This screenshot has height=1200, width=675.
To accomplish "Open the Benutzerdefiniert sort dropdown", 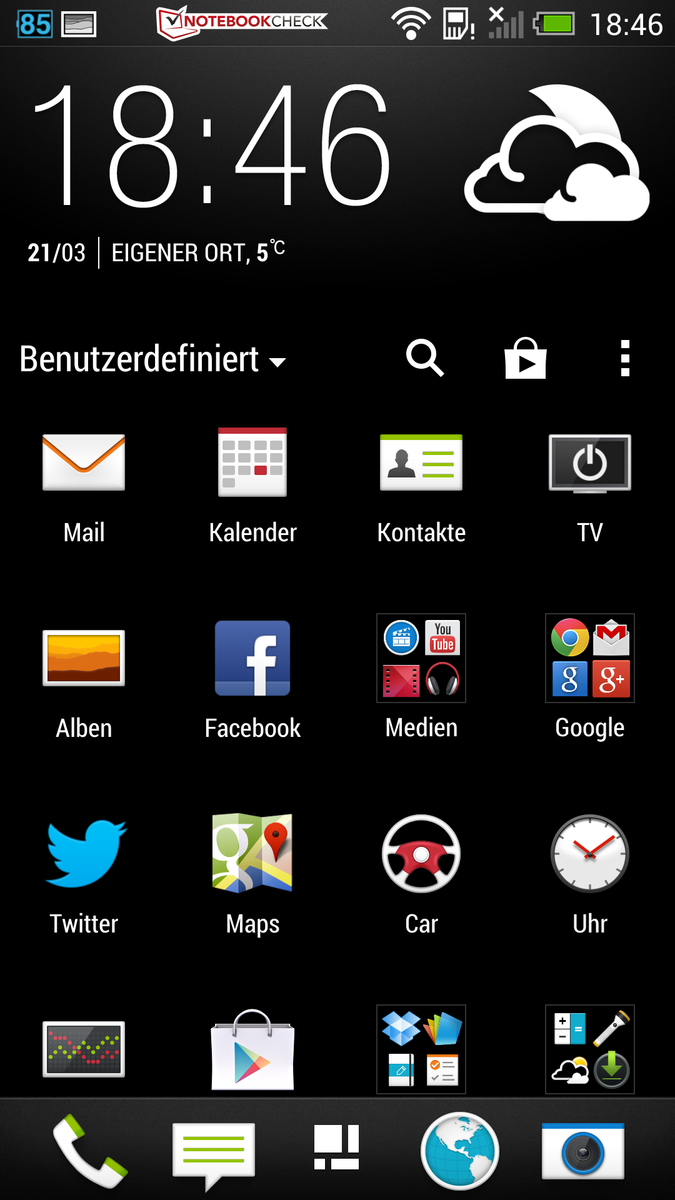I will tap(153, 359).
